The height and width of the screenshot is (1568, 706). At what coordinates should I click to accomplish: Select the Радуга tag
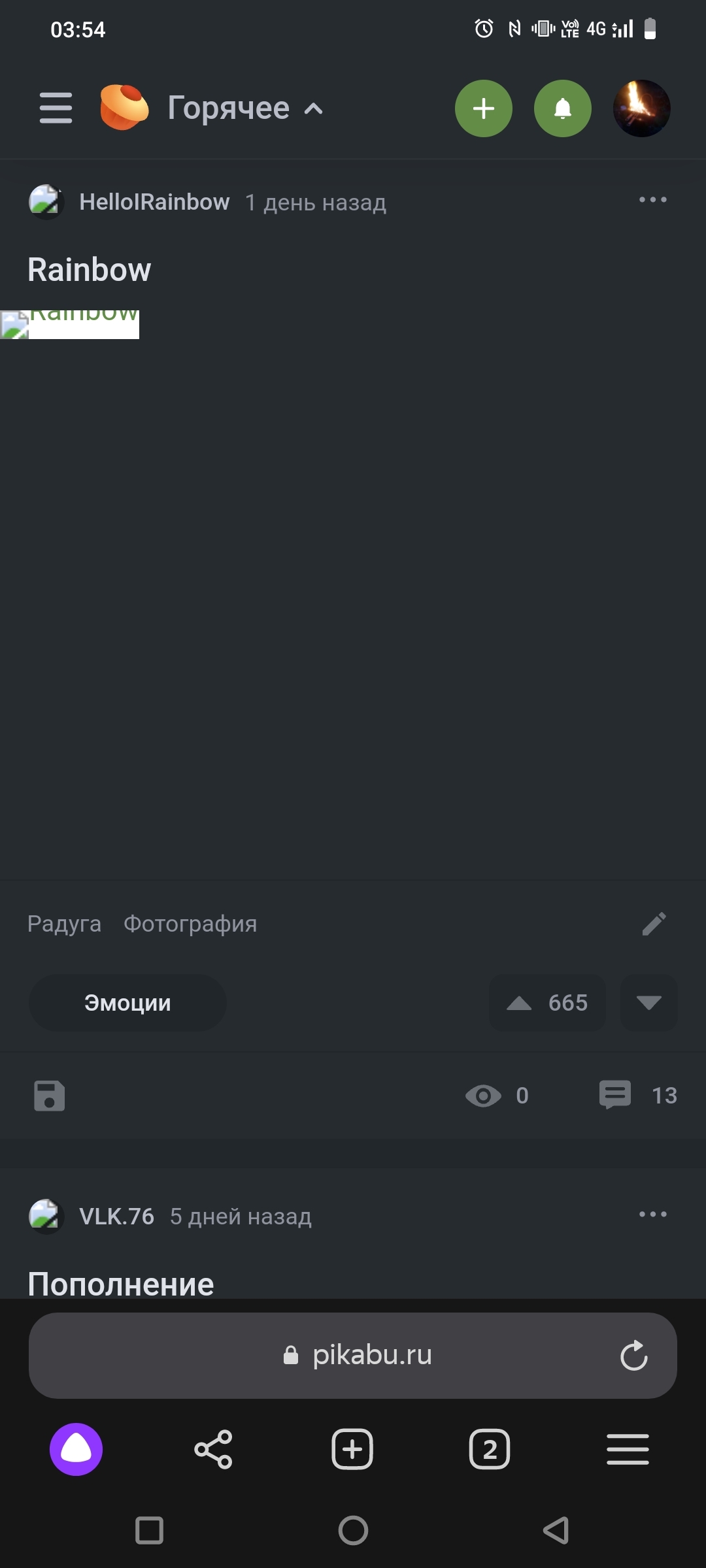64,924
